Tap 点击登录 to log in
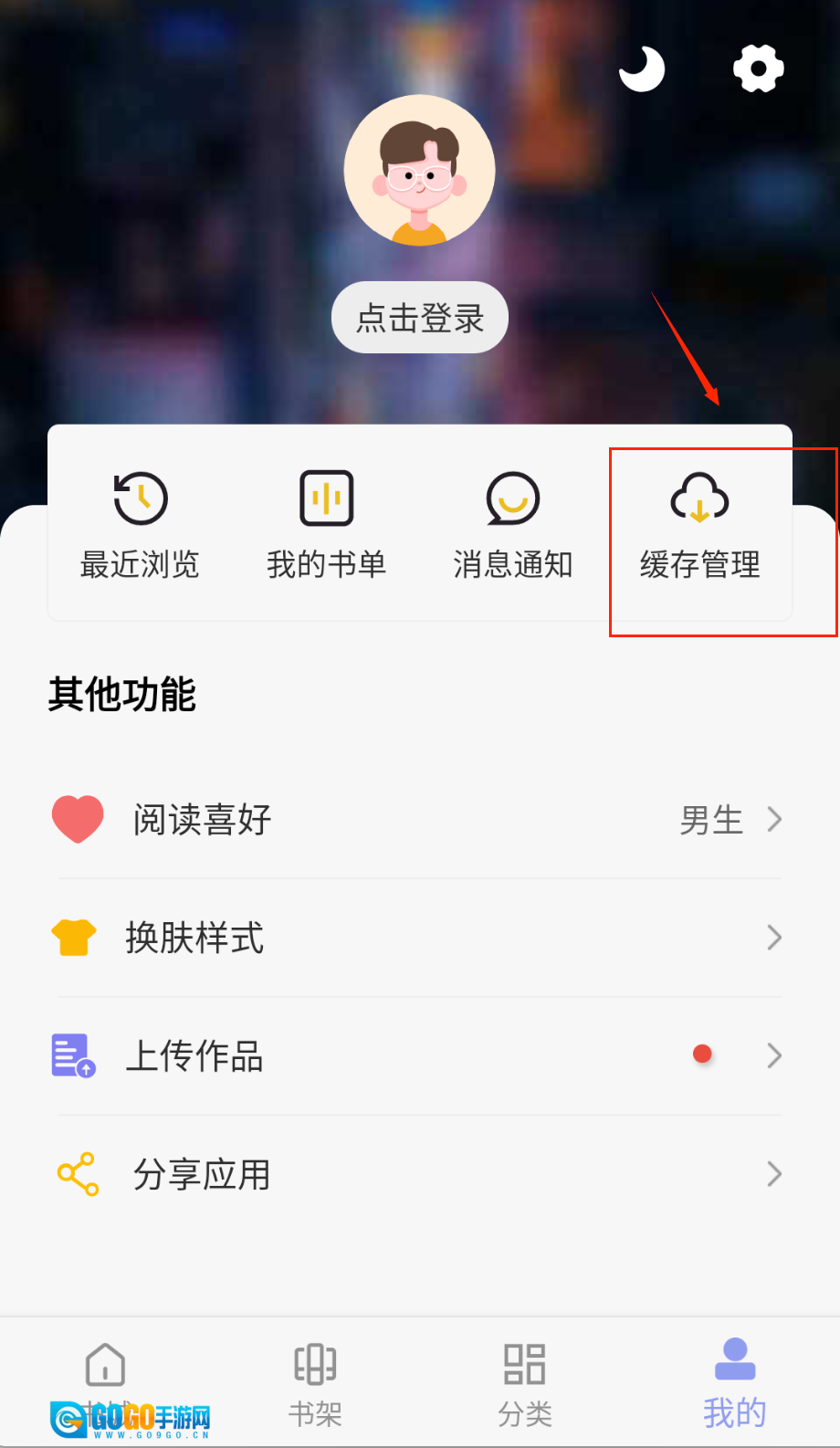Image resolution: width=840 pixels, height=1448 pixels. click(420, 318)
